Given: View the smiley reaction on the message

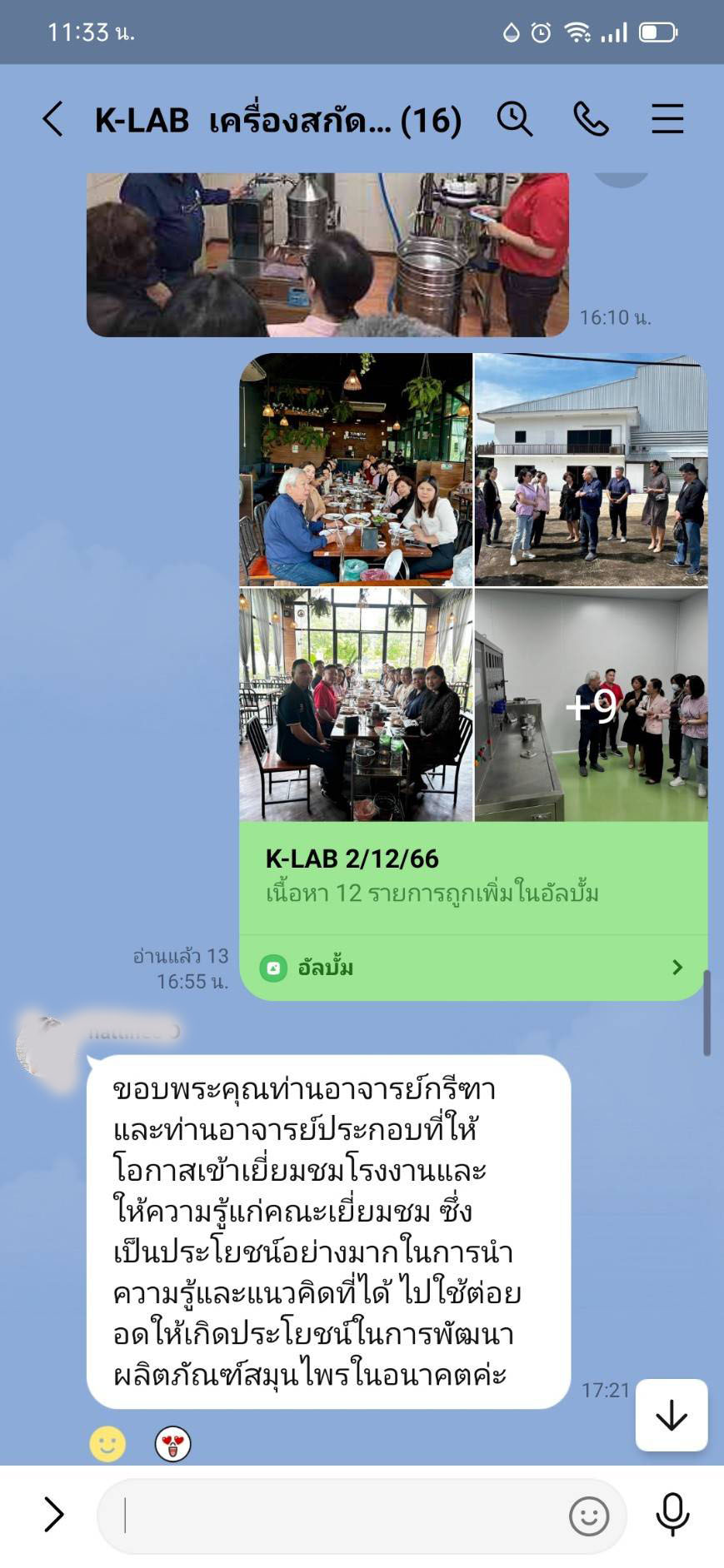Looking at the screenshot, I should (107, 1443).
